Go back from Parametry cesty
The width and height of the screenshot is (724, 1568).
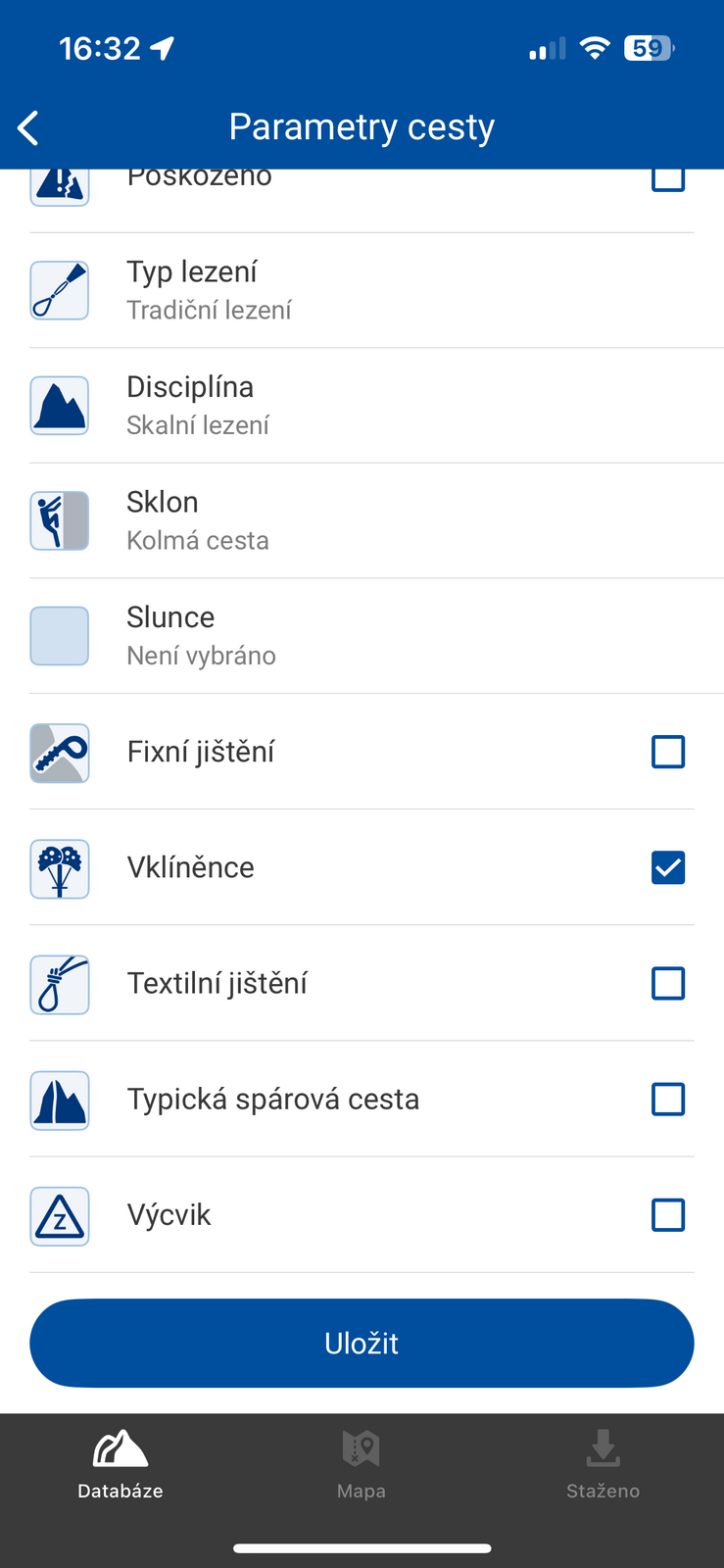[28, 127]
